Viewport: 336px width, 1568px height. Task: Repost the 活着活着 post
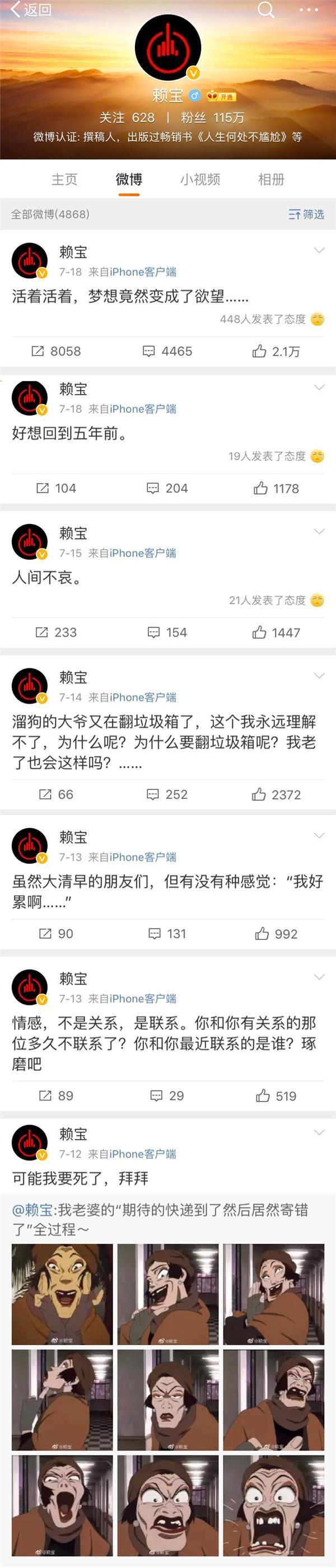click(x=55, y=351)
